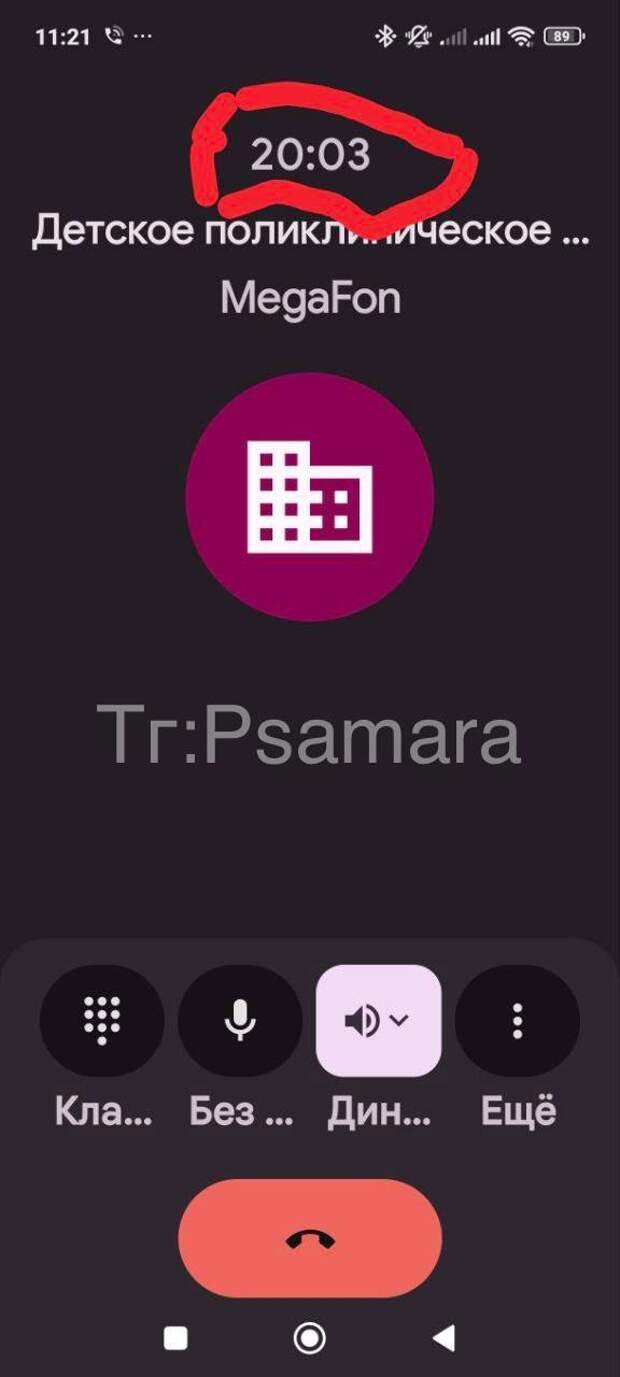Go back using the system back arrow

tap(443, 1337)
